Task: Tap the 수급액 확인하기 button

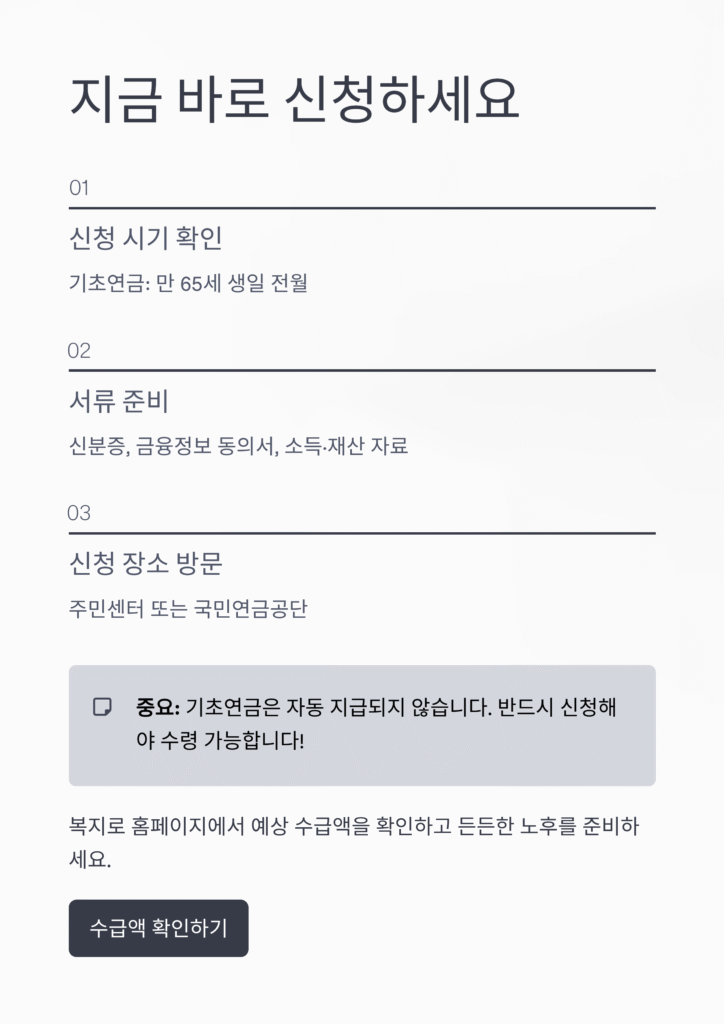Action: pyautogui.click(x=158, y=928)
